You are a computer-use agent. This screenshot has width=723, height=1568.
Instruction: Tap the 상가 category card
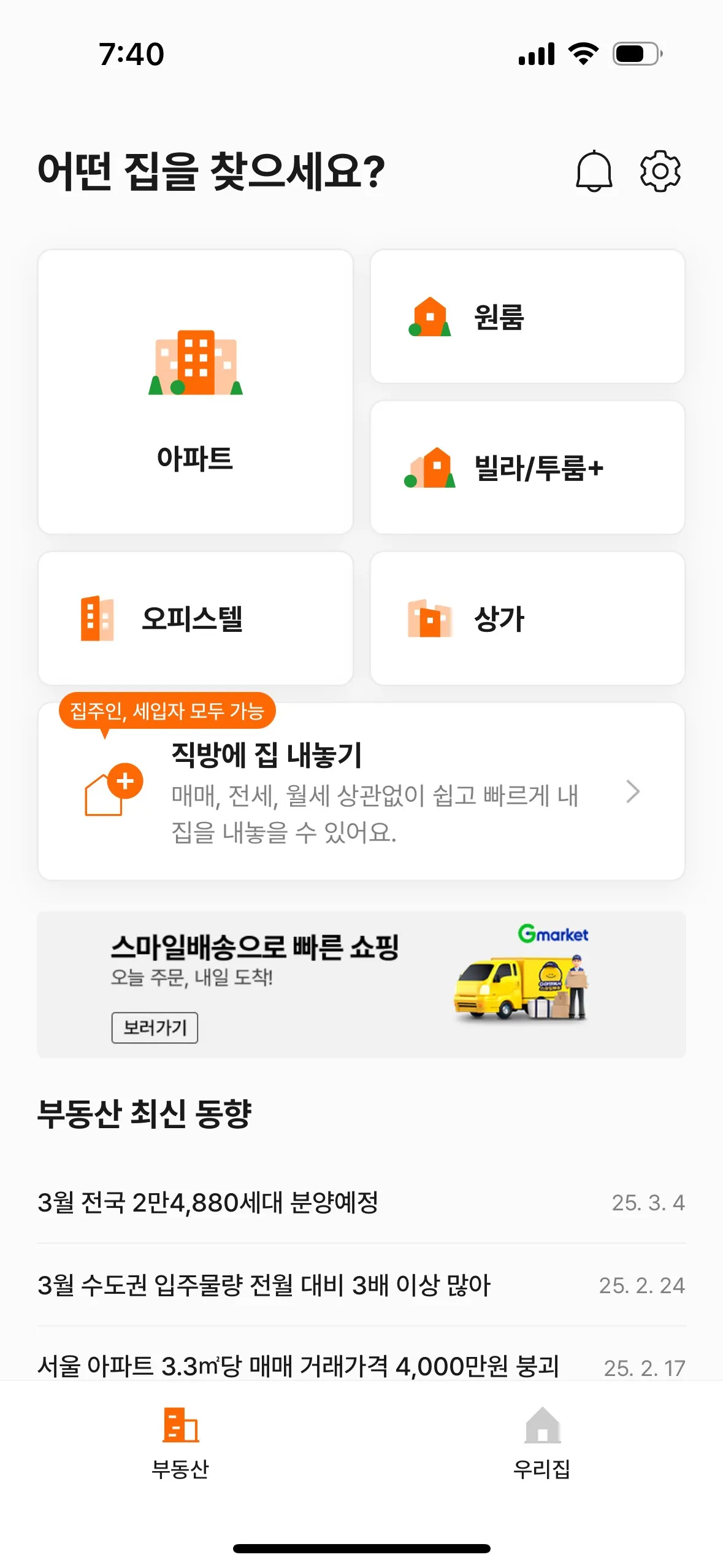527,618
